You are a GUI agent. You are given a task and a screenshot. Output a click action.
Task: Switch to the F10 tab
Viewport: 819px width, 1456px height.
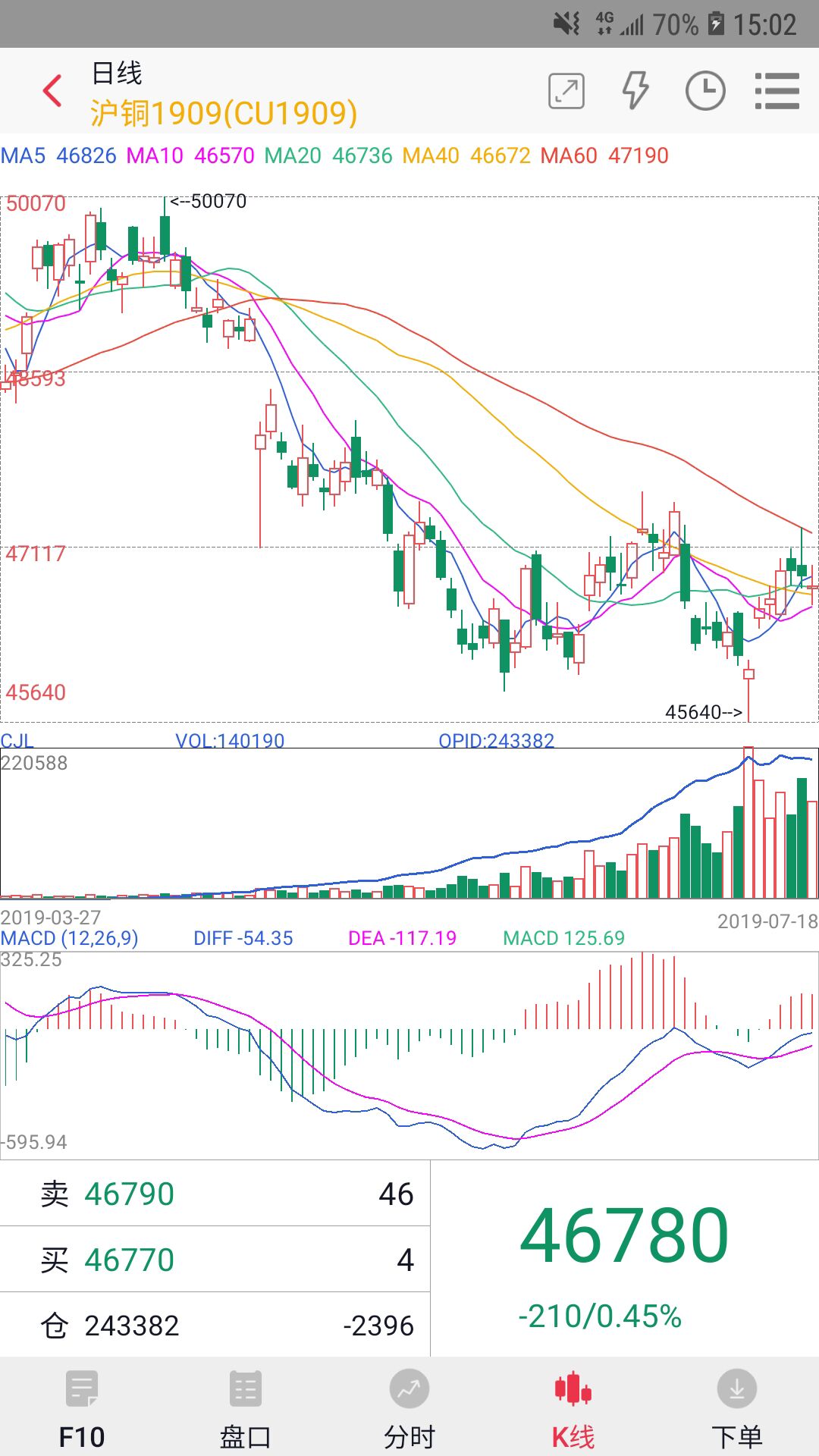click(x=82, y=1408)
